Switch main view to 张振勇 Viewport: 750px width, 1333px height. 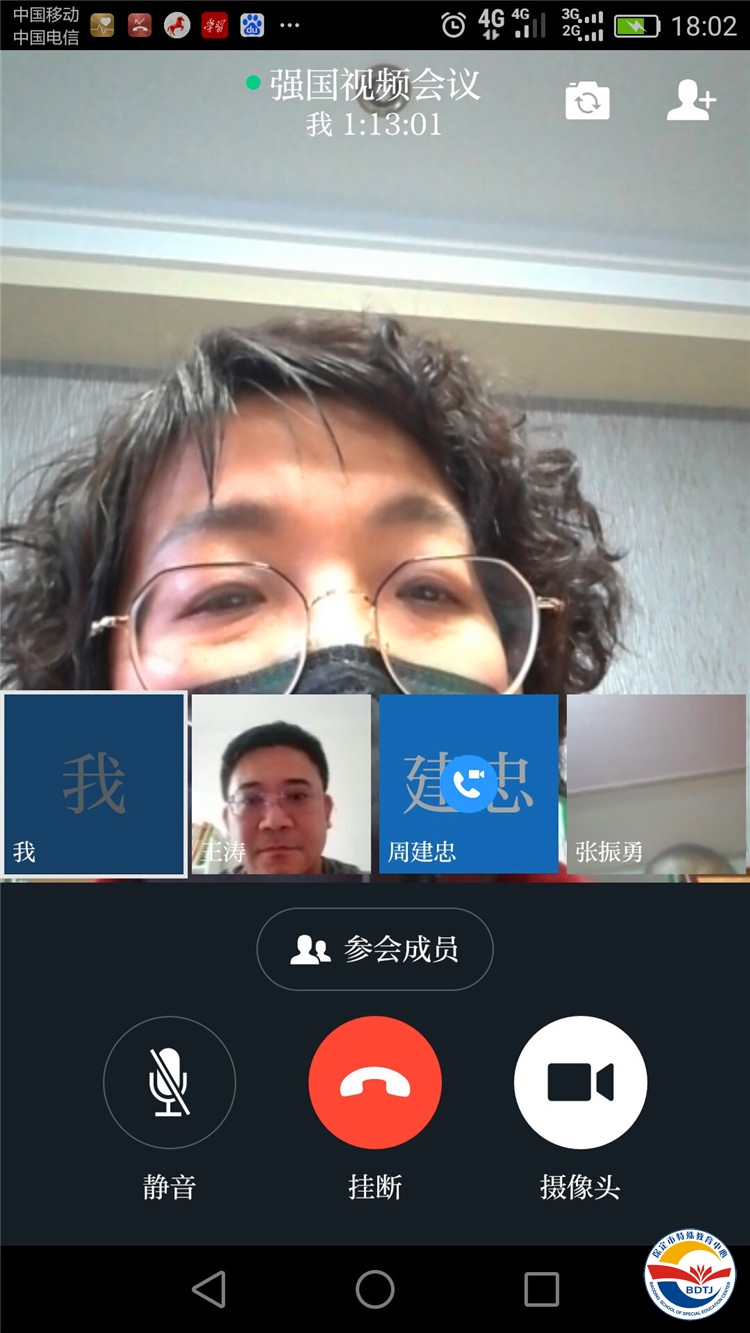tap(656, 784)
